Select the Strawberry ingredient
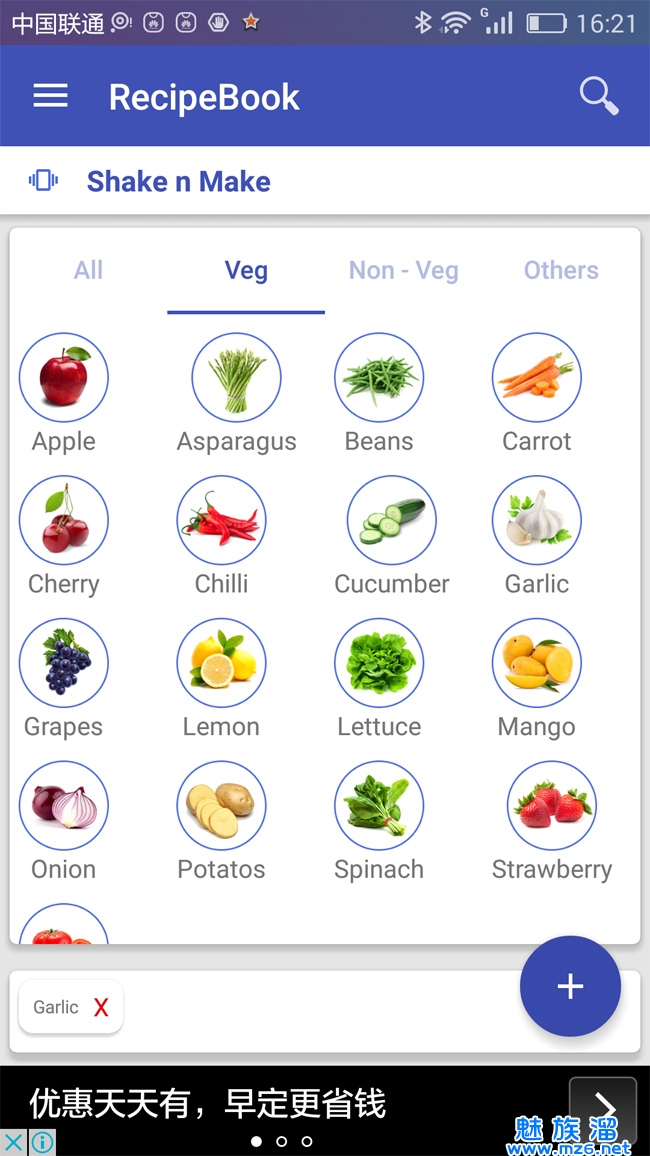This screenshot has height=1156, width=650. click(551, 806)
